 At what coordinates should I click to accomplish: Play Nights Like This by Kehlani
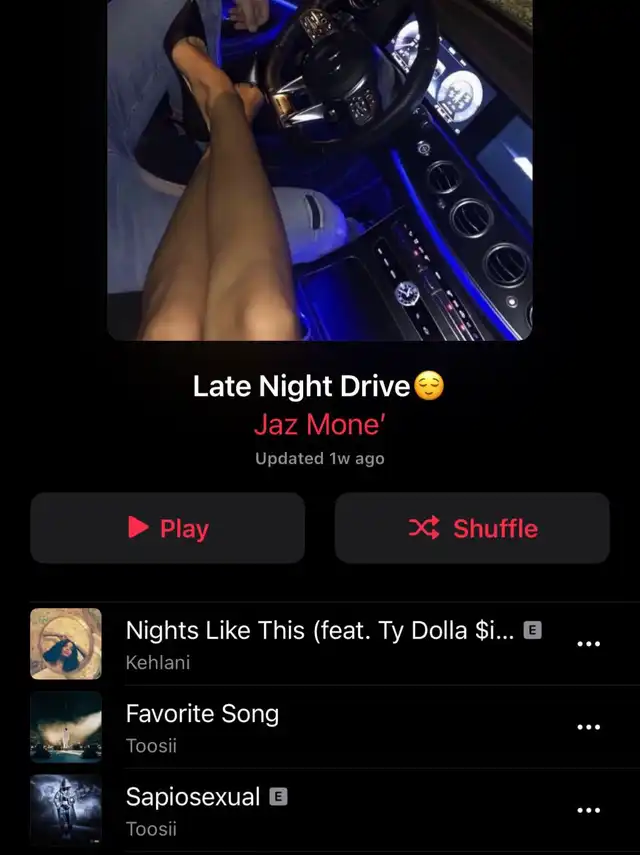[320, 644]
